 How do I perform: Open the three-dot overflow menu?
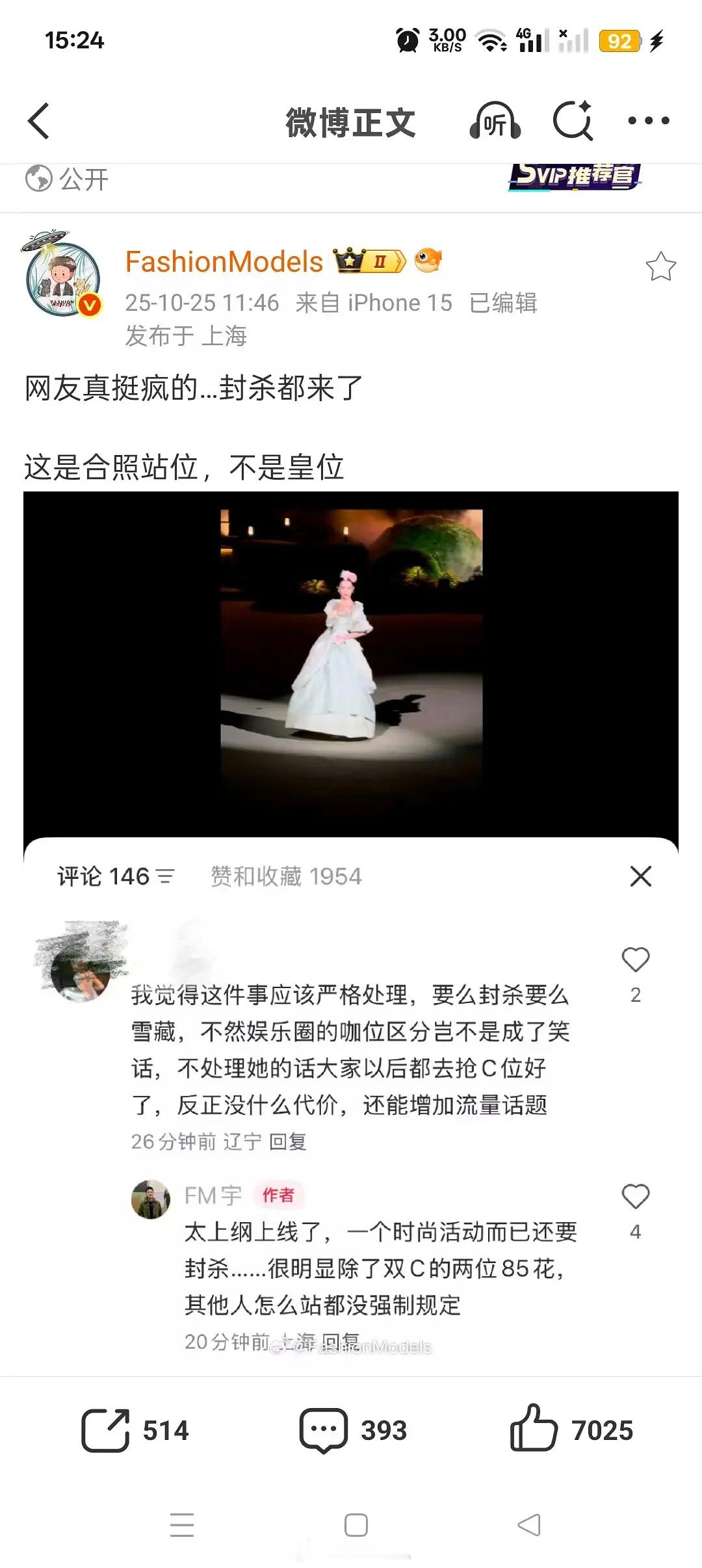[x=648, y=121]
